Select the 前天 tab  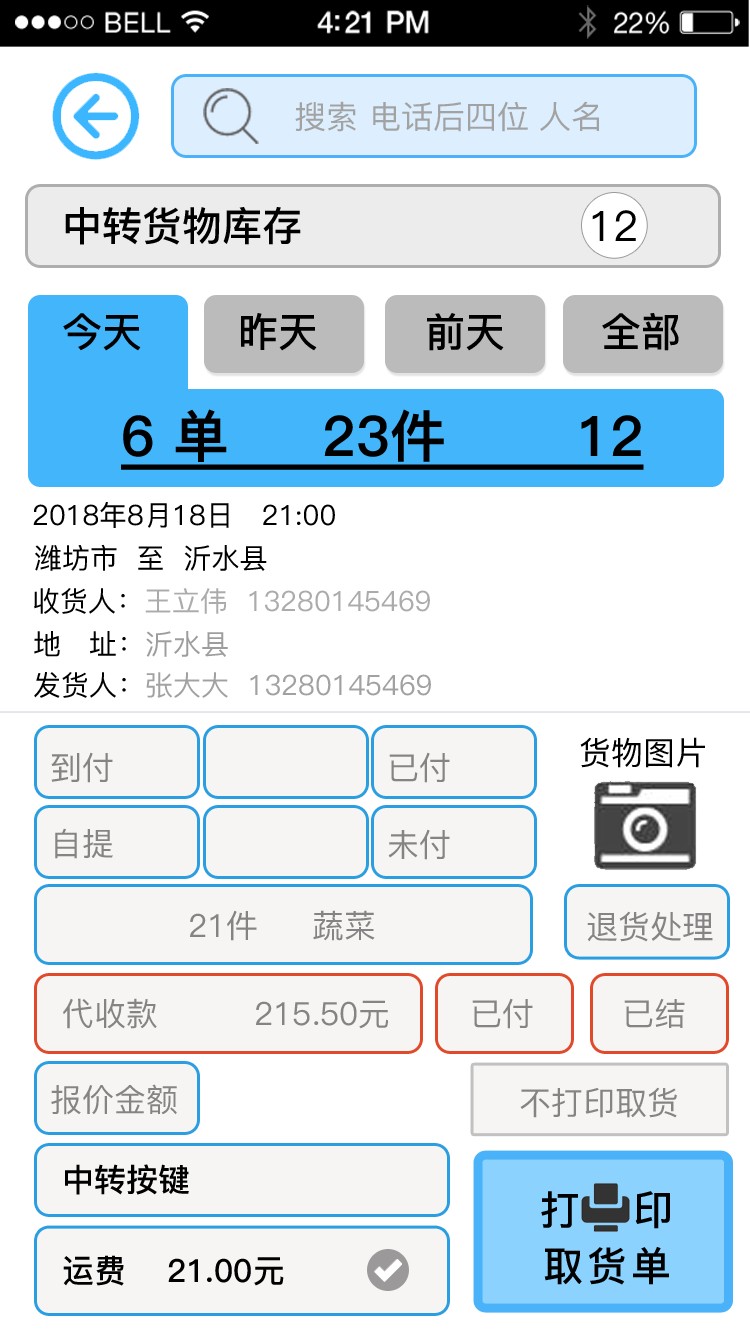(x=465, y=334)
